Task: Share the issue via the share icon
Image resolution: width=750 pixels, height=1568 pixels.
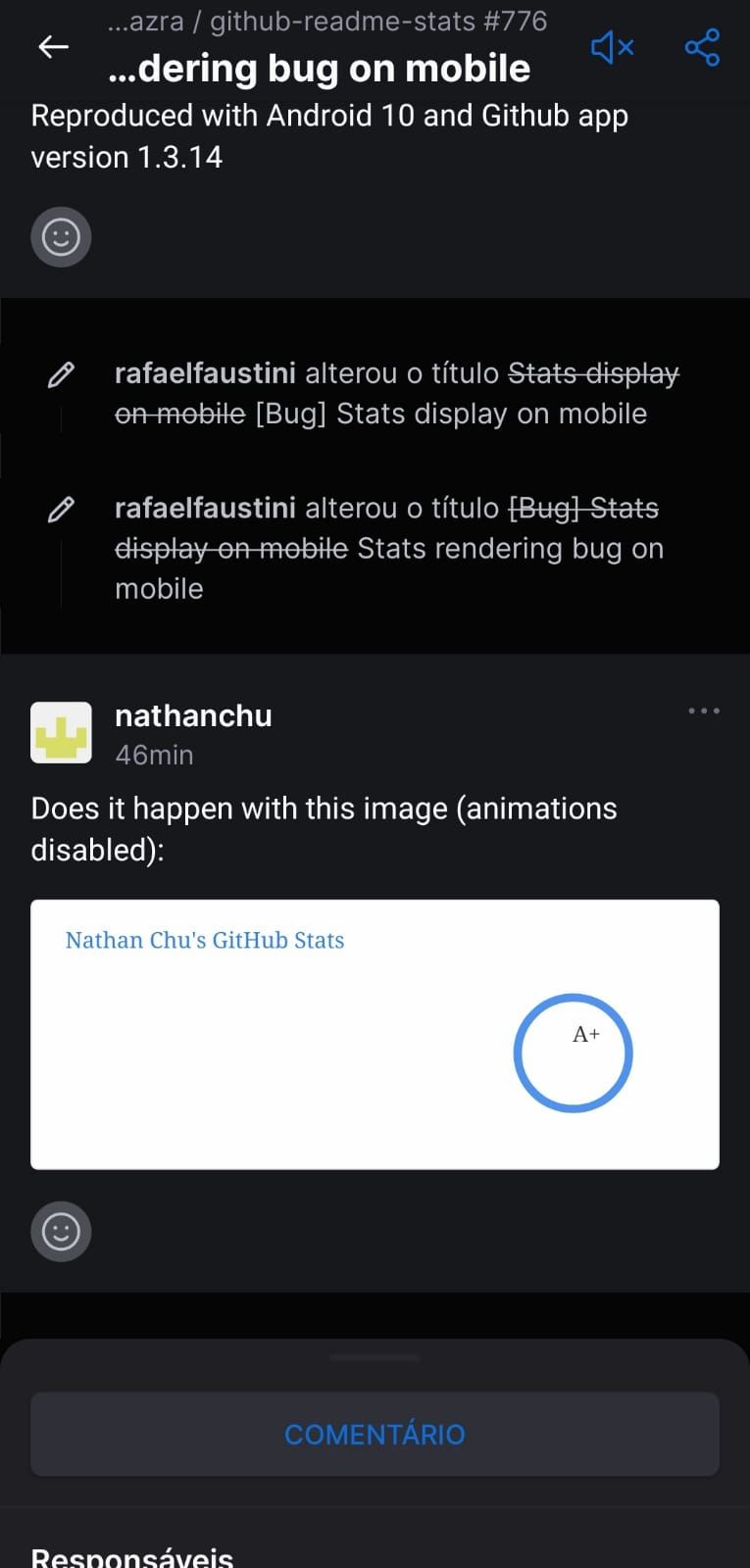Action: pos(702,47)
